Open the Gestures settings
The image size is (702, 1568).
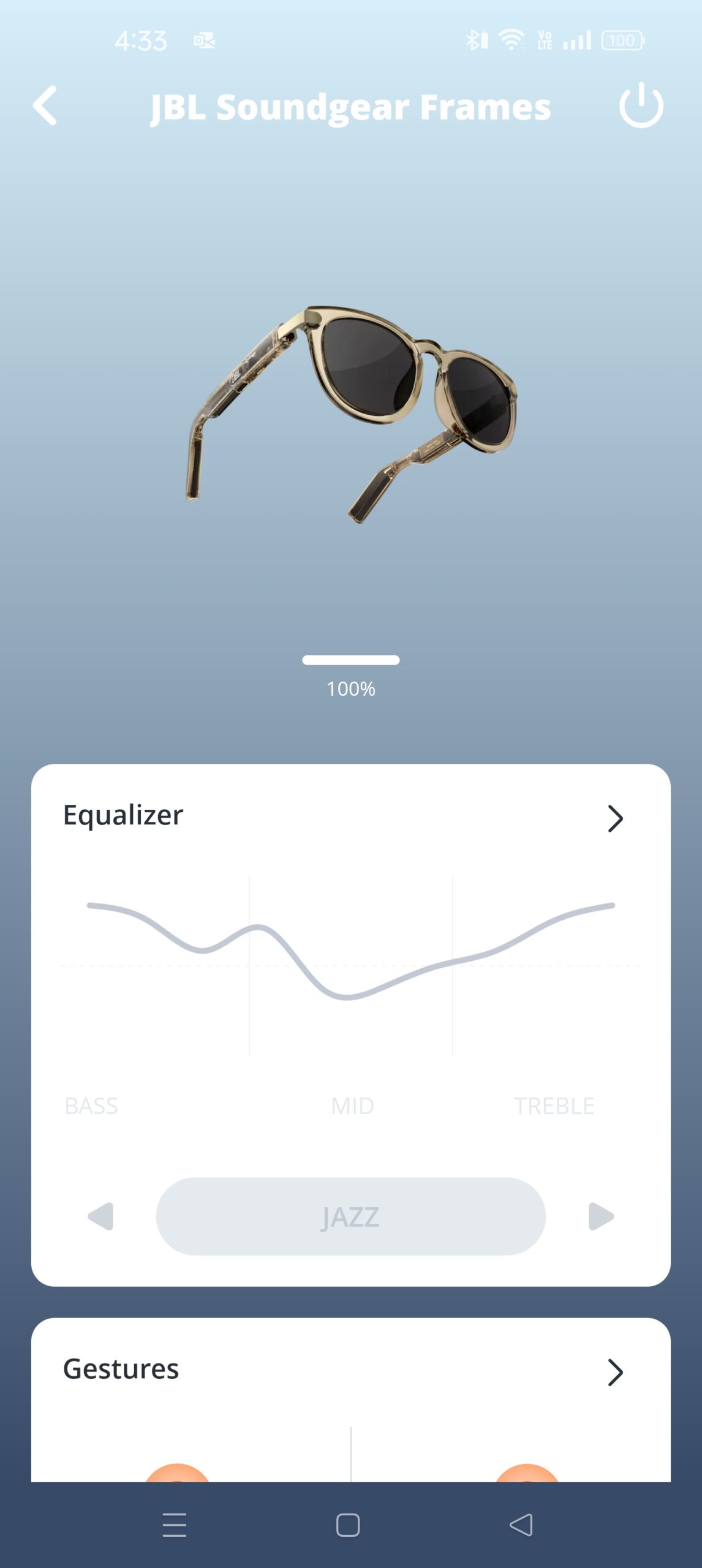(614, 1372)
